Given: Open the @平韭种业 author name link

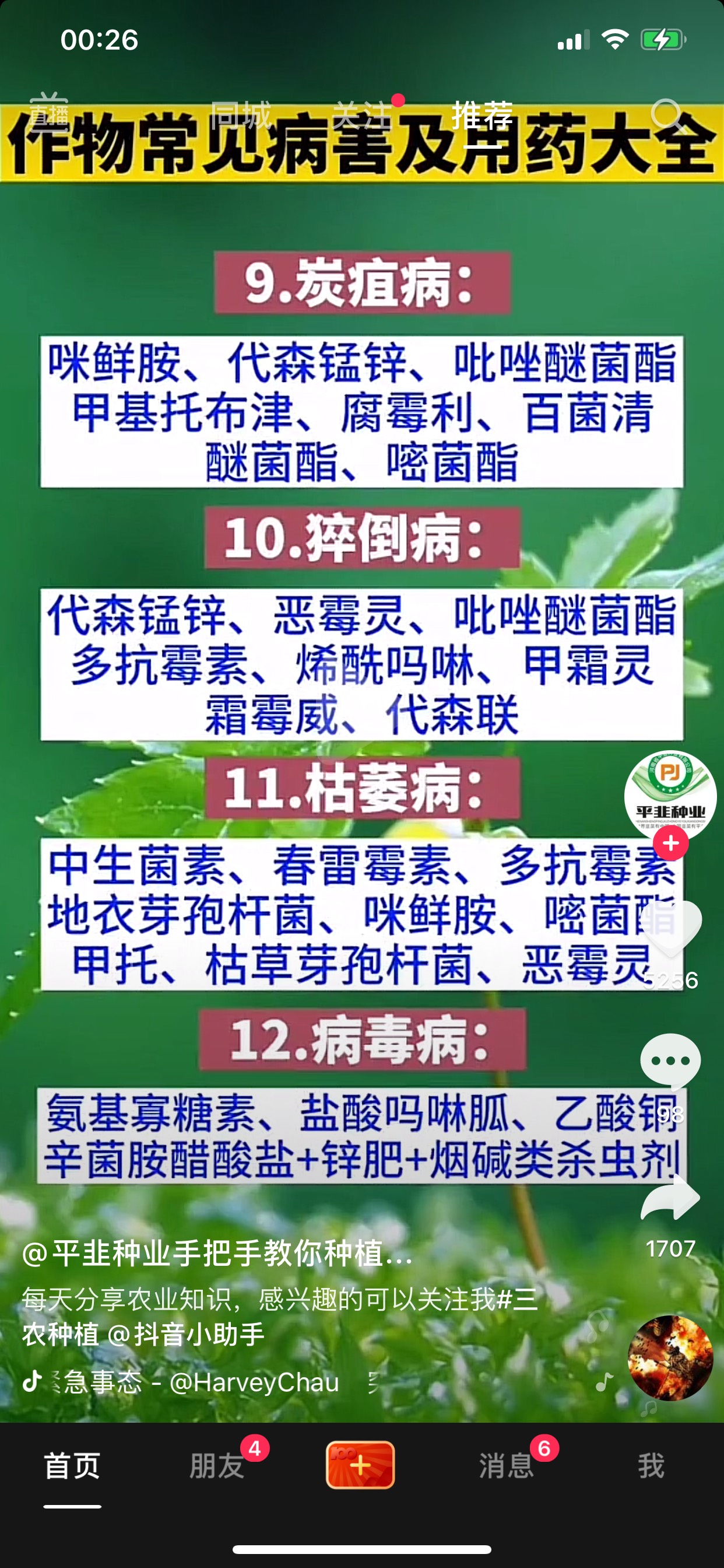Looking at the screenshot, I should tap(217, 1254).
